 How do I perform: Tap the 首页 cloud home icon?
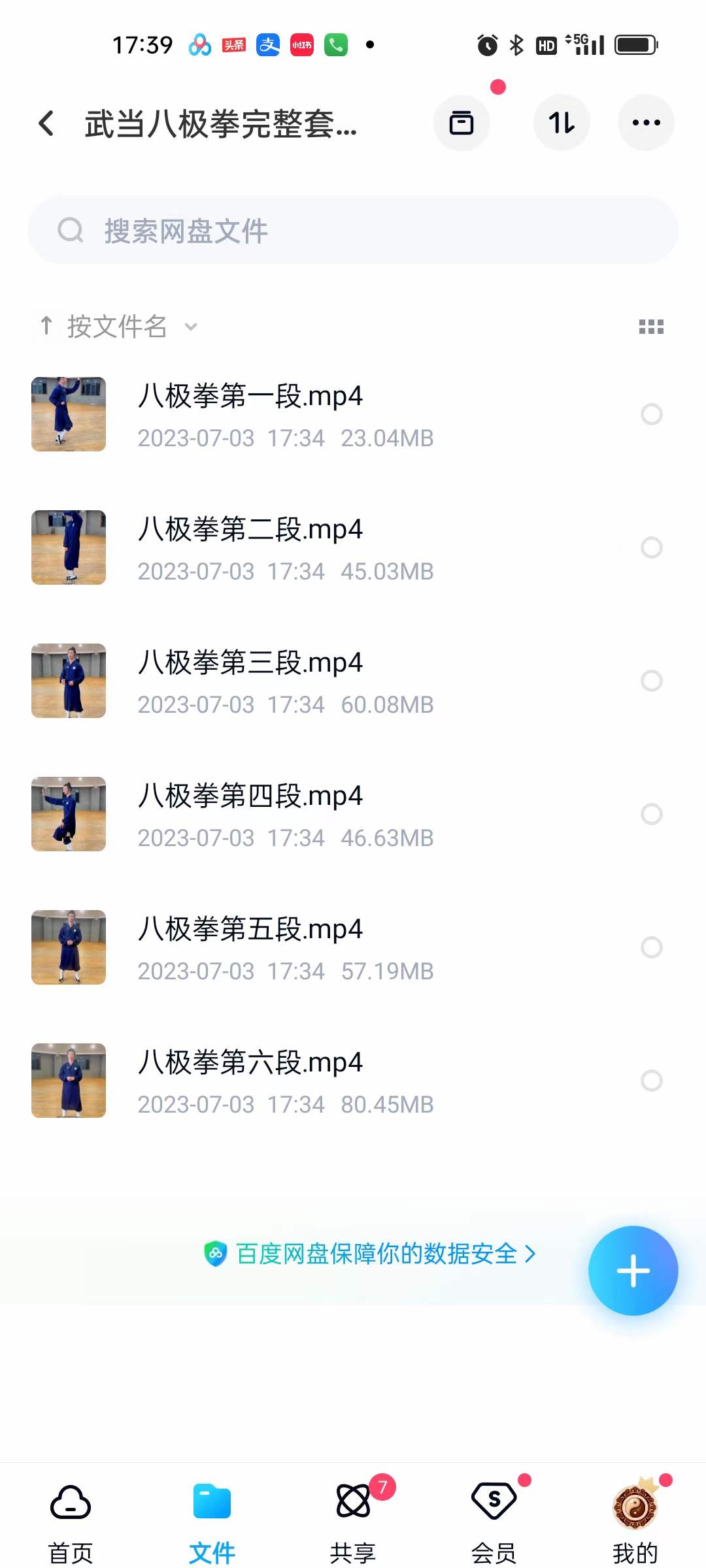point(70,1503)
